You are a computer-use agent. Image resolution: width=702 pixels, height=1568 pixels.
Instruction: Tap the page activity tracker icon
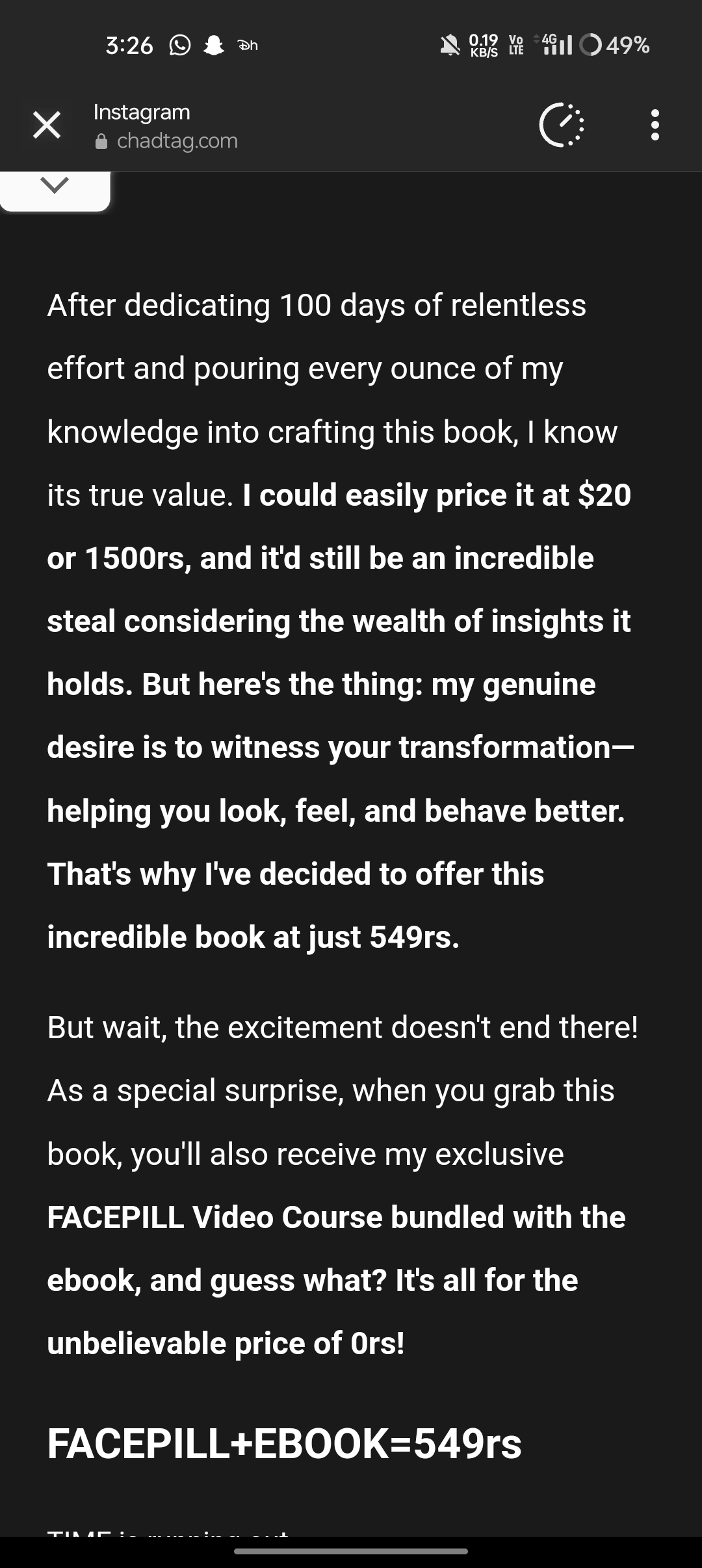tap(562, 125)
